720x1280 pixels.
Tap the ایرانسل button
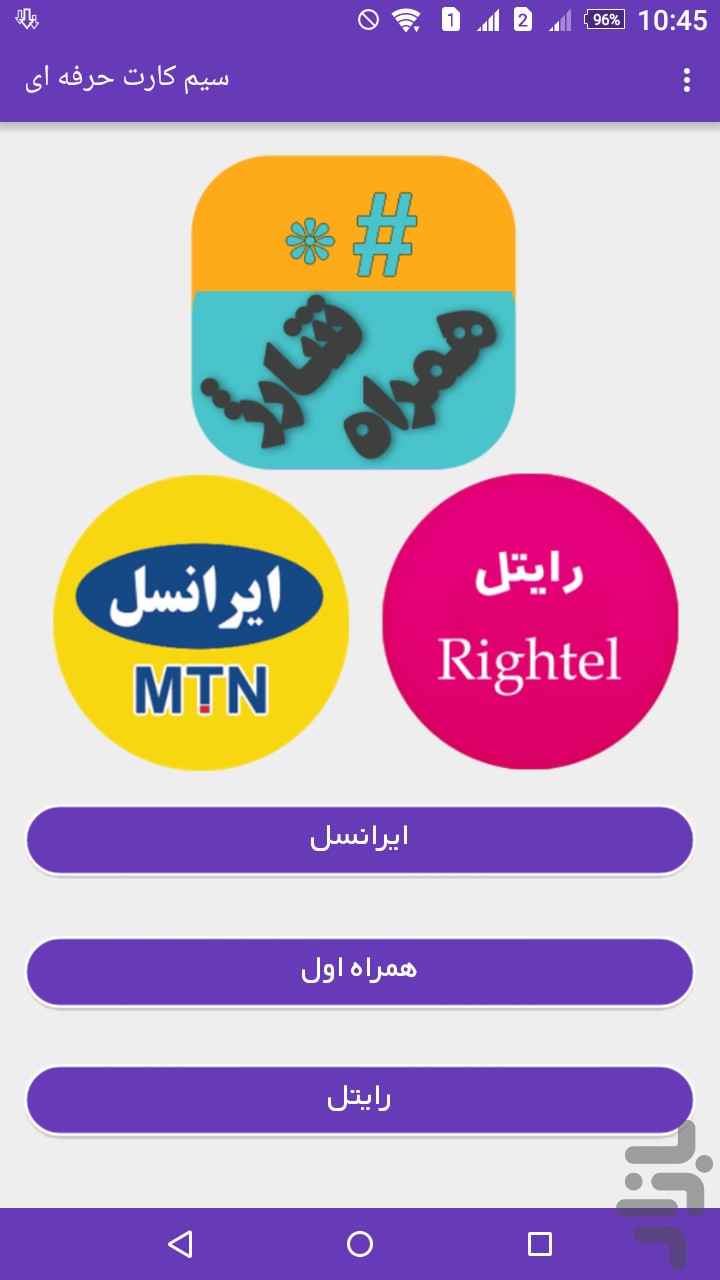point(359,839)
